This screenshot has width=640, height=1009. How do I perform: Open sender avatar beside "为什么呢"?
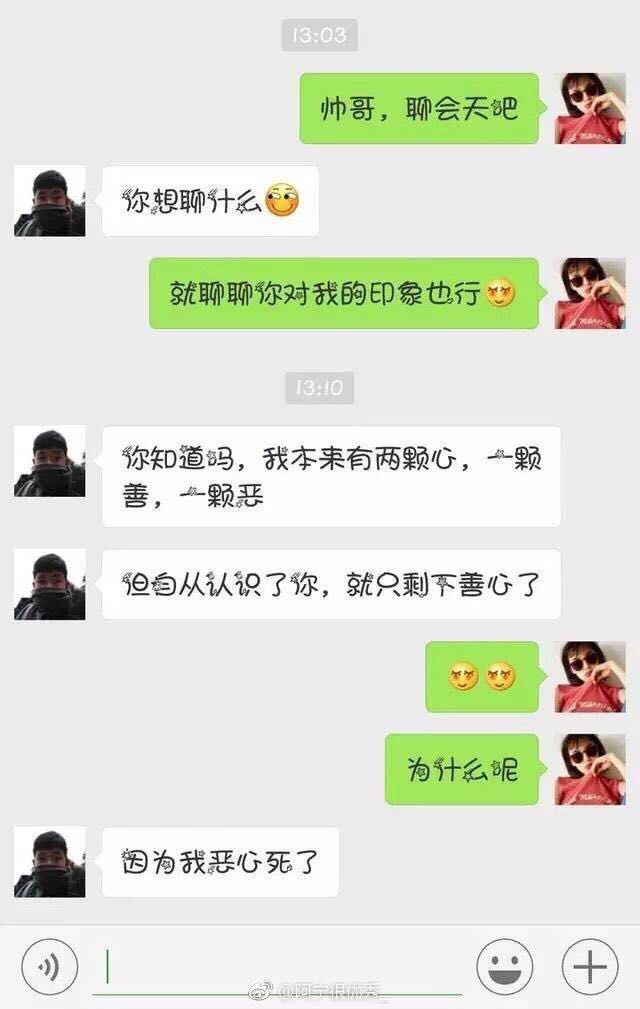(x=590, y=769)
